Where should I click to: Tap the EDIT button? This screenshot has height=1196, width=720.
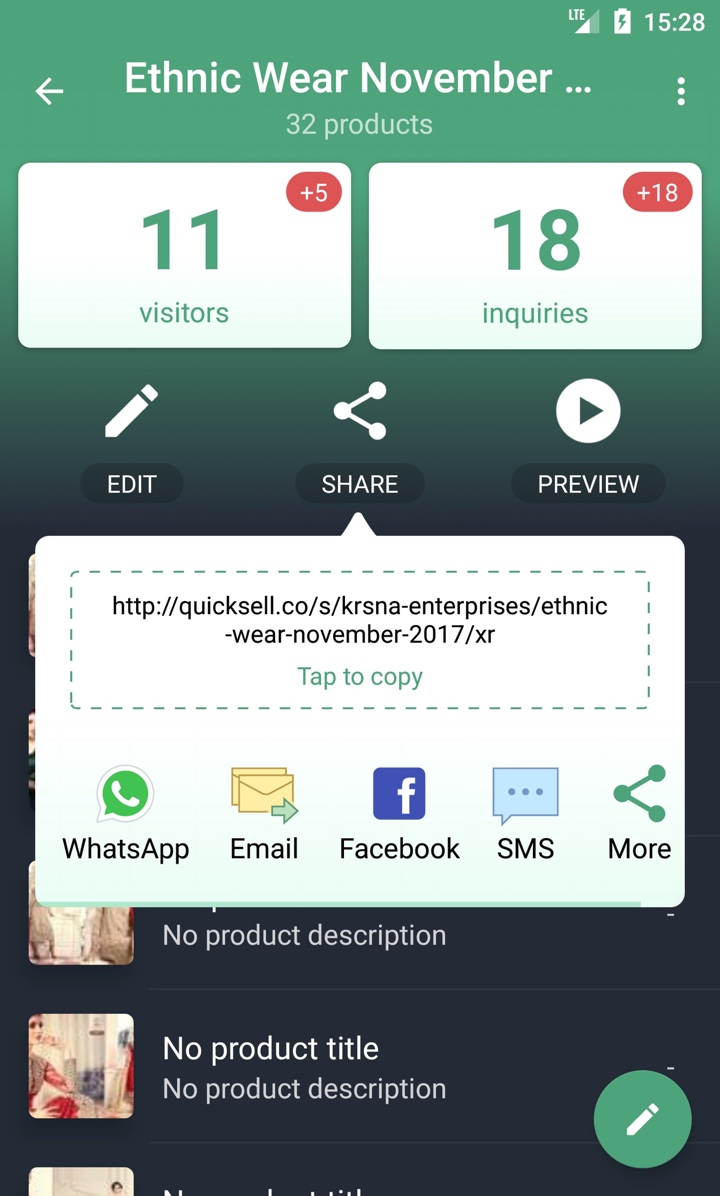click(x=132, y=484)
